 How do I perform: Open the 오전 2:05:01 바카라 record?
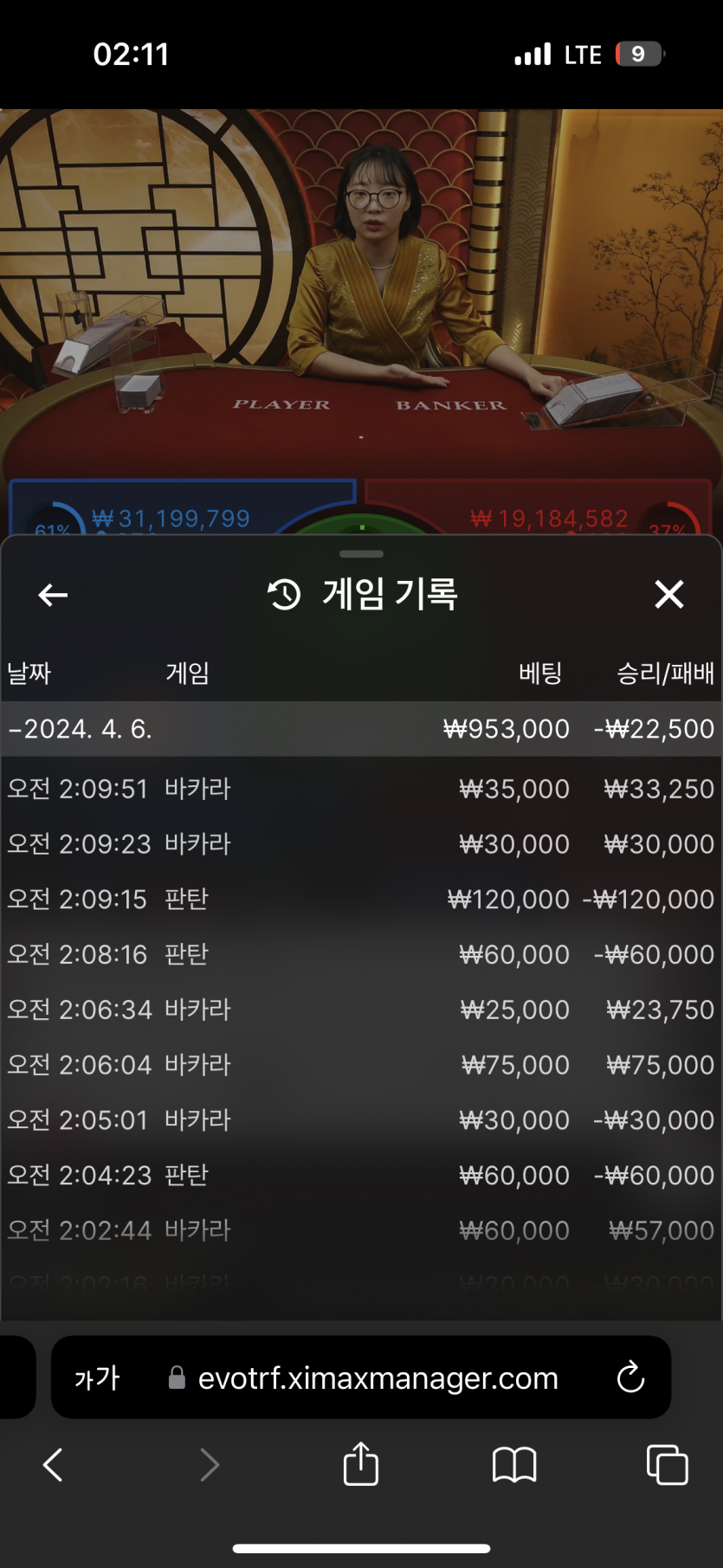[361, 1120]
